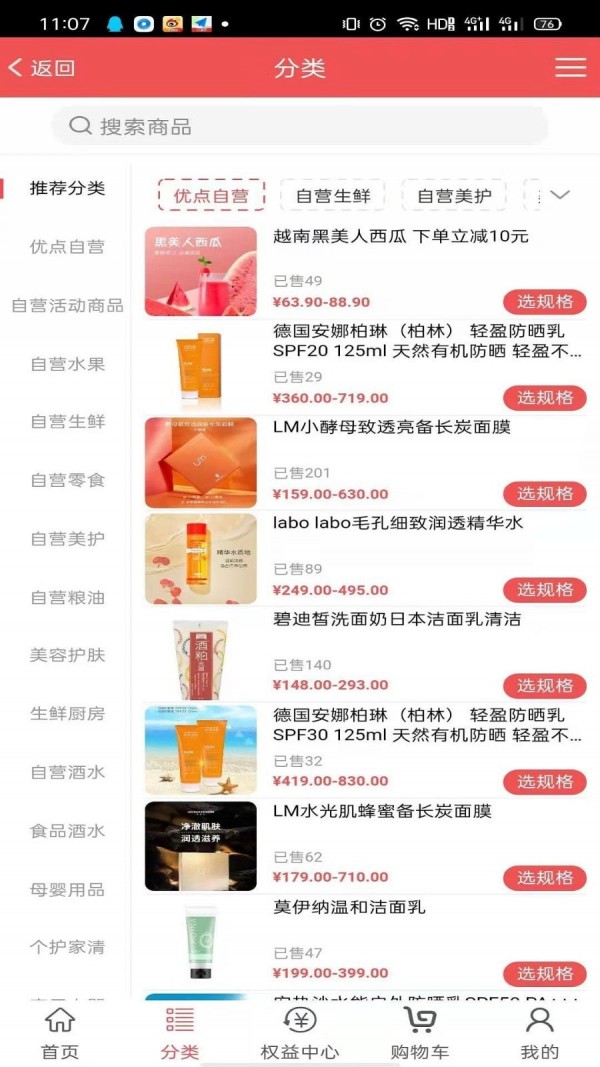
Task: Expand the category chips dropdown arrow
Action: (560, 195)
